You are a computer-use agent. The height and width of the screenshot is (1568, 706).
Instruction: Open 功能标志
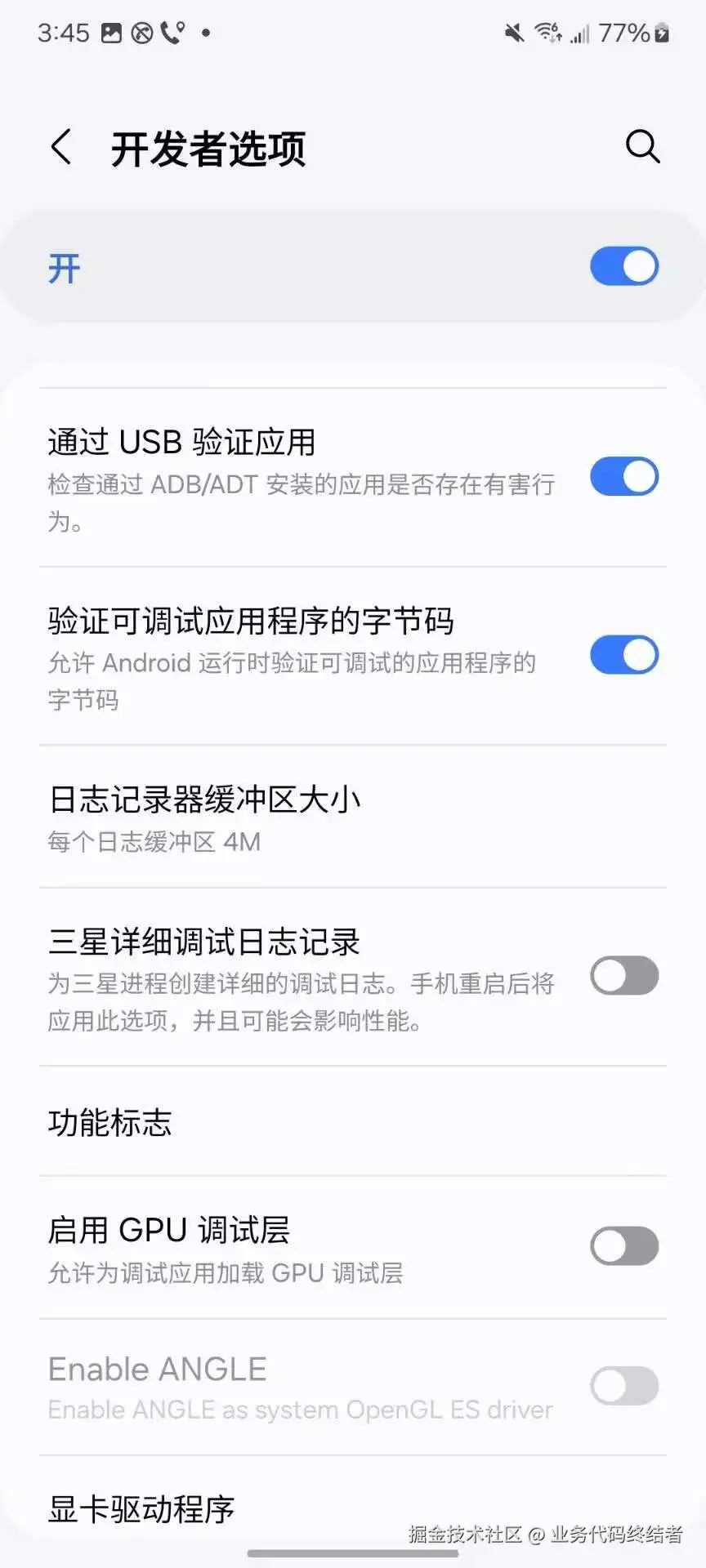(x=110, y=1123)
